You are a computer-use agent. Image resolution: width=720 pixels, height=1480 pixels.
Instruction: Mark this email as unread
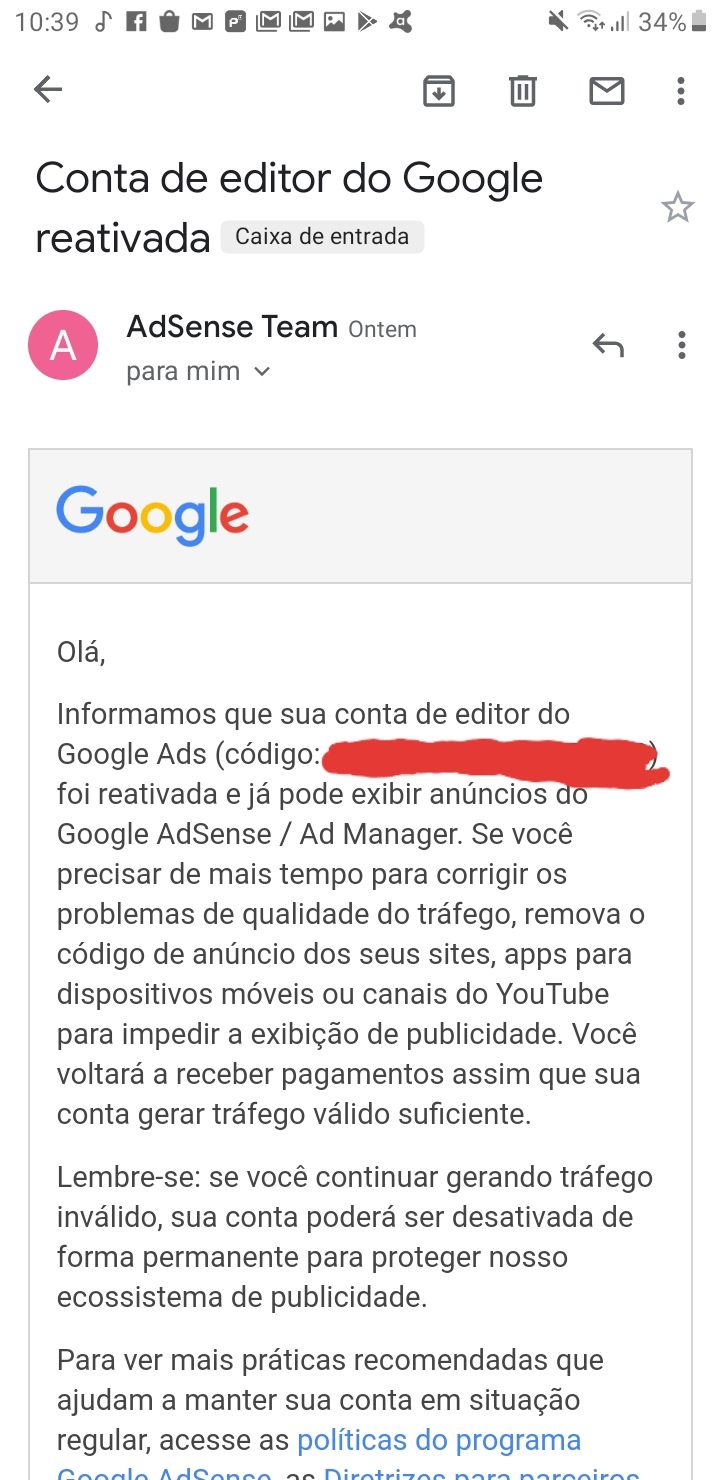click(x=607, y=91)
